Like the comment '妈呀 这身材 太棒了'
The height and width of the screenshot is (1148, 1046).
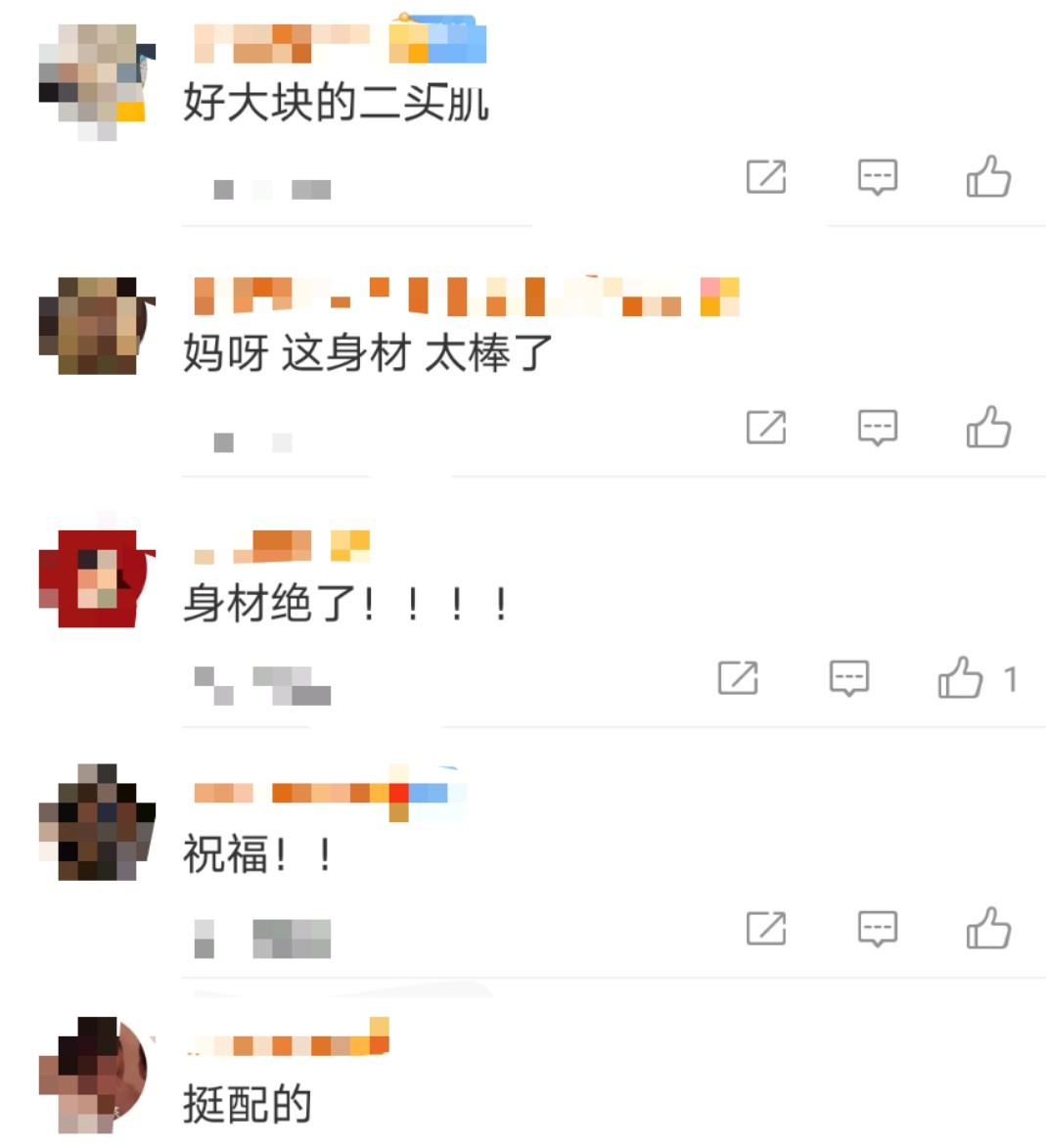point(990,428)
